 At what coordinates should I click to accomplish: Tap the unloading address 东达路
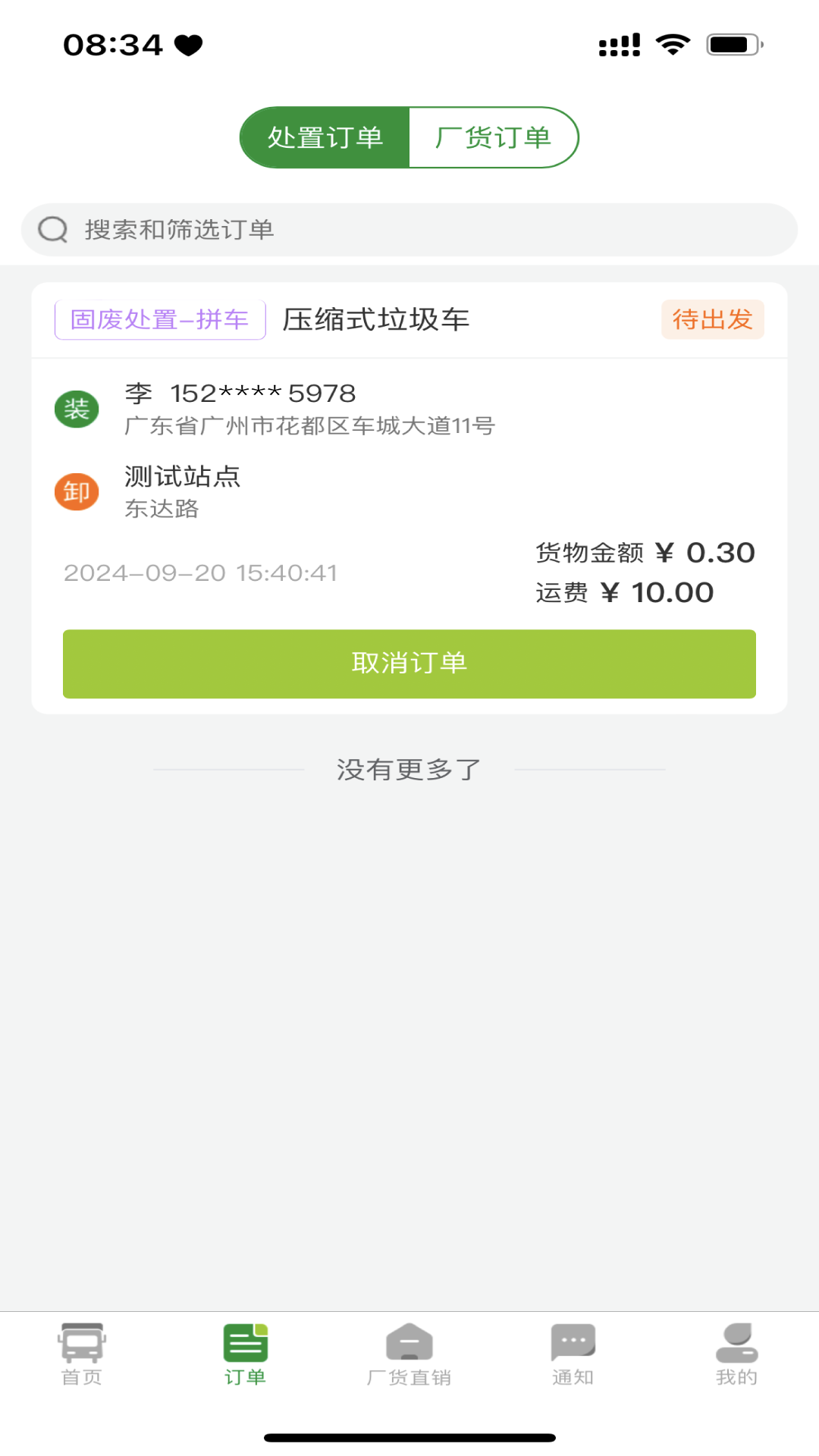pos(162,510)
